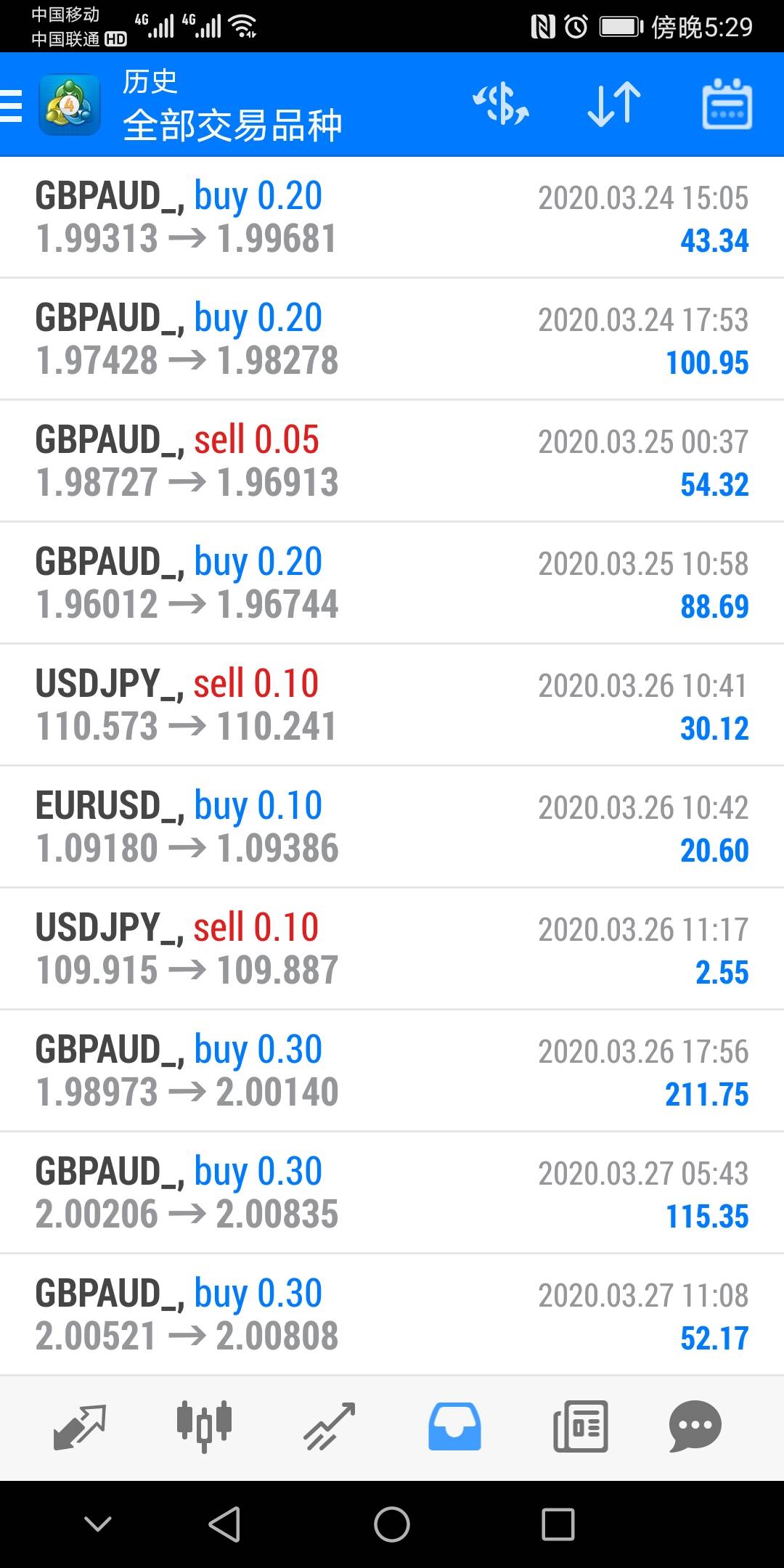Open the hamburger drawer menu
Screen dimensions: 784x1568
pyautogui.click(x=13, y=105)
